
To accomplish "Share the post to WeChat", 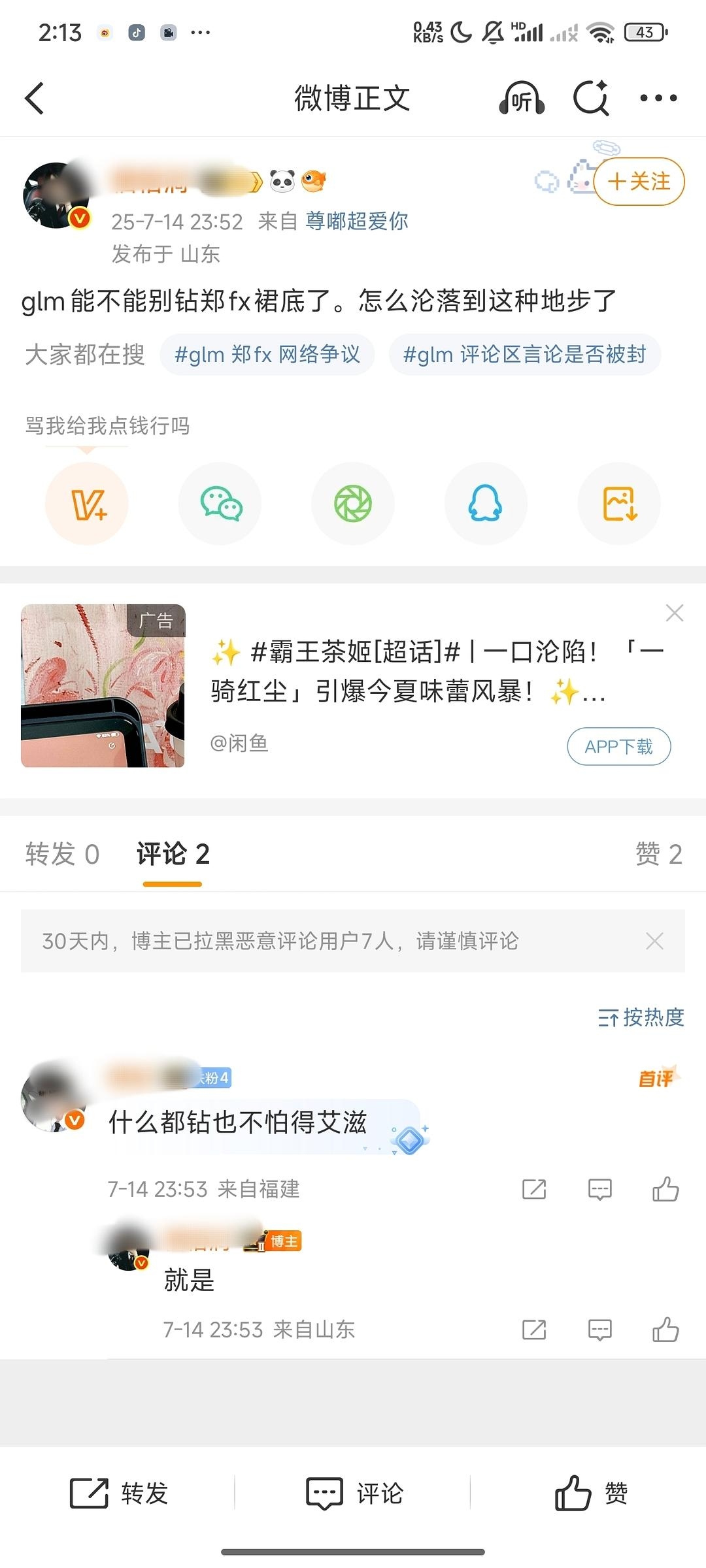I will pyautogui.click(x=220, y=504).
